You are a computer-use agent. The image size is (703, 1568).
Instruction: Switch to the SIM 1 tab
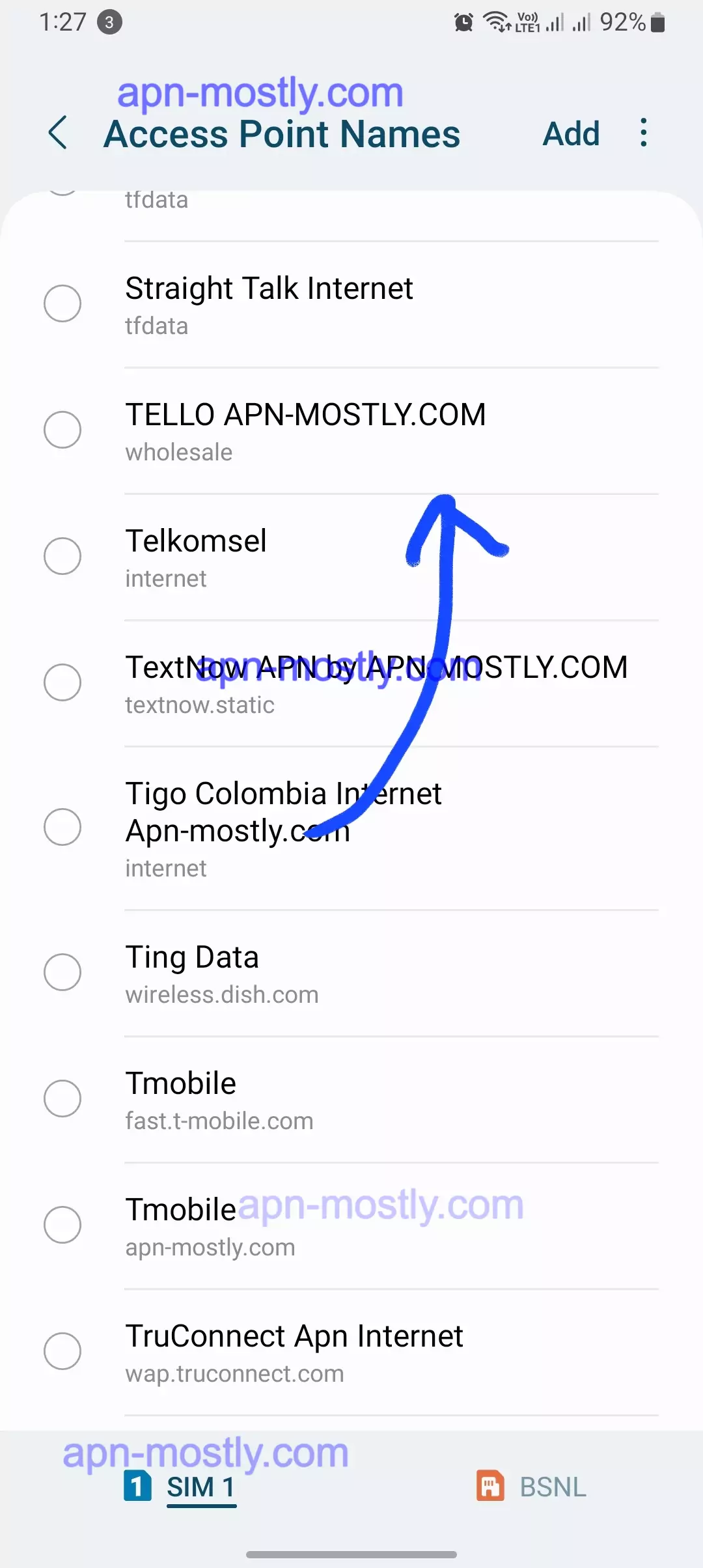point(181,1487)
